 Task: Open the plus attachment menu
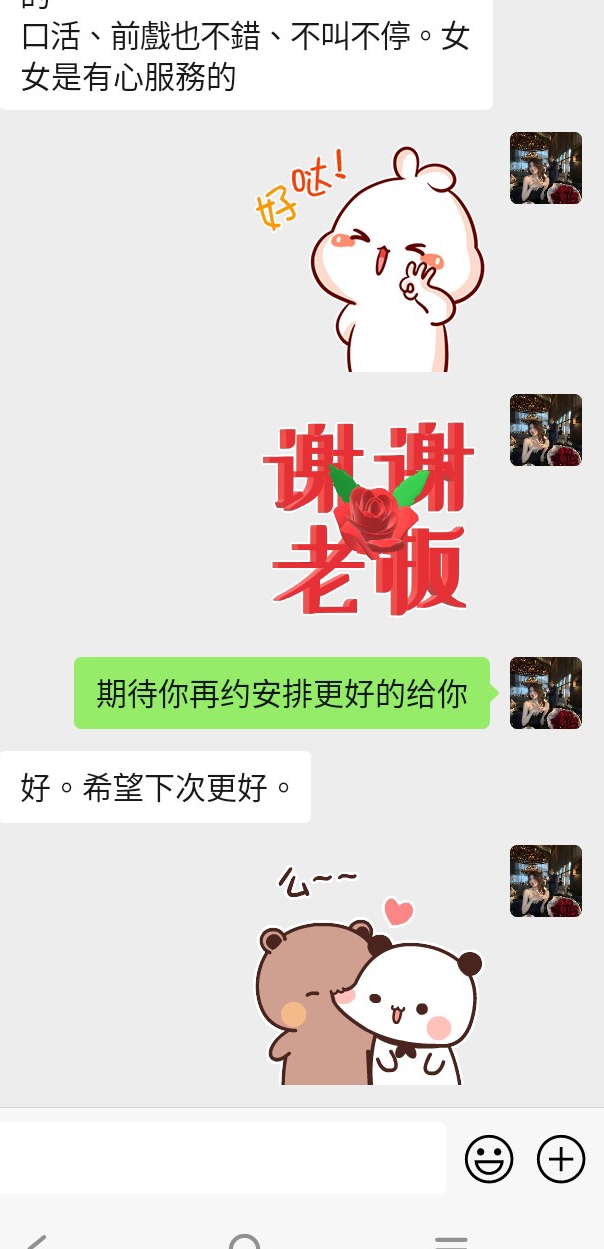[x=561, y=1159]
